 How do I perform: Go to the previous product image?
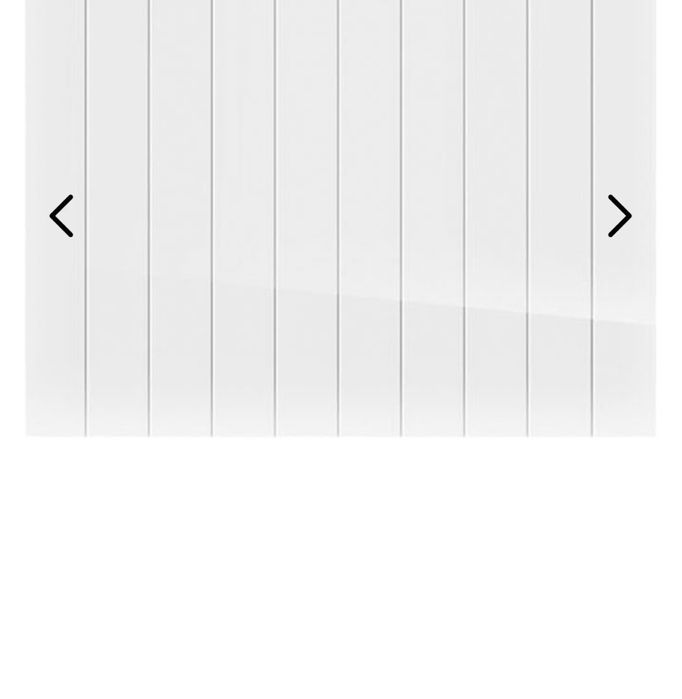62,216
